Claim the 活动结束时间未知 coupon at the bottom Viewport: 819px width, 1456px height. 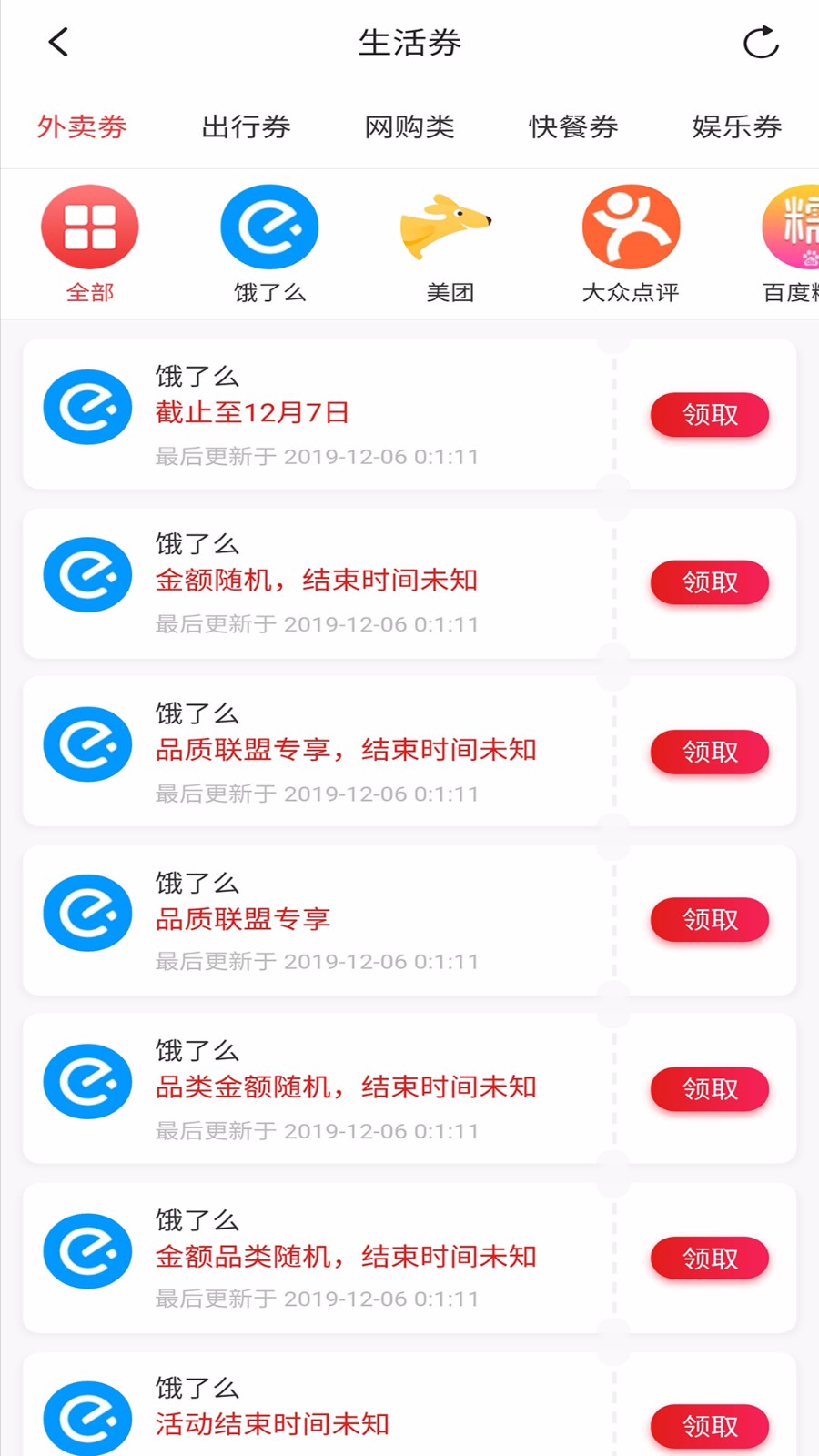[709, 1426]
